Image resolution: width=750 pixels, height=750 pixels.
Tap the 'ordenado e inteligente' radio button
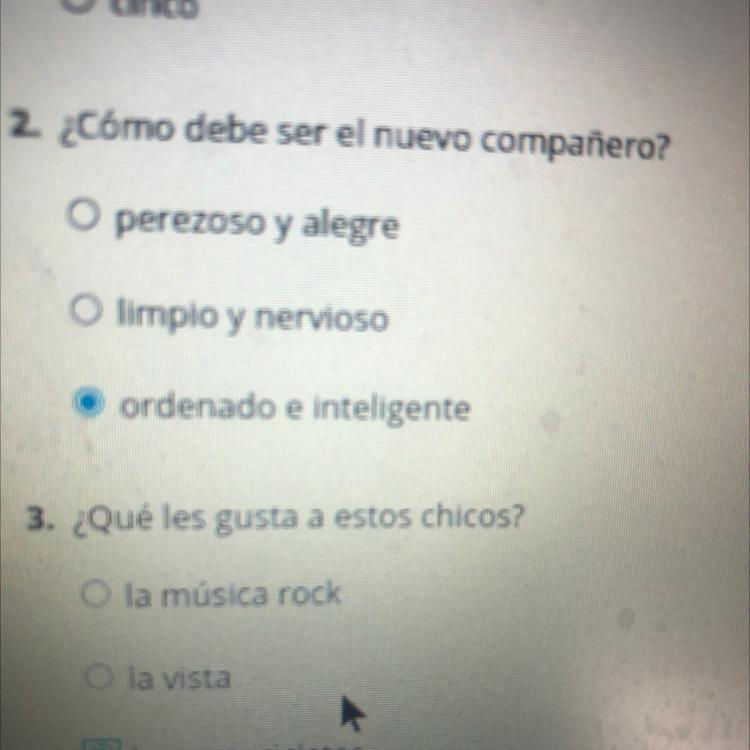[x=87, y=404]
